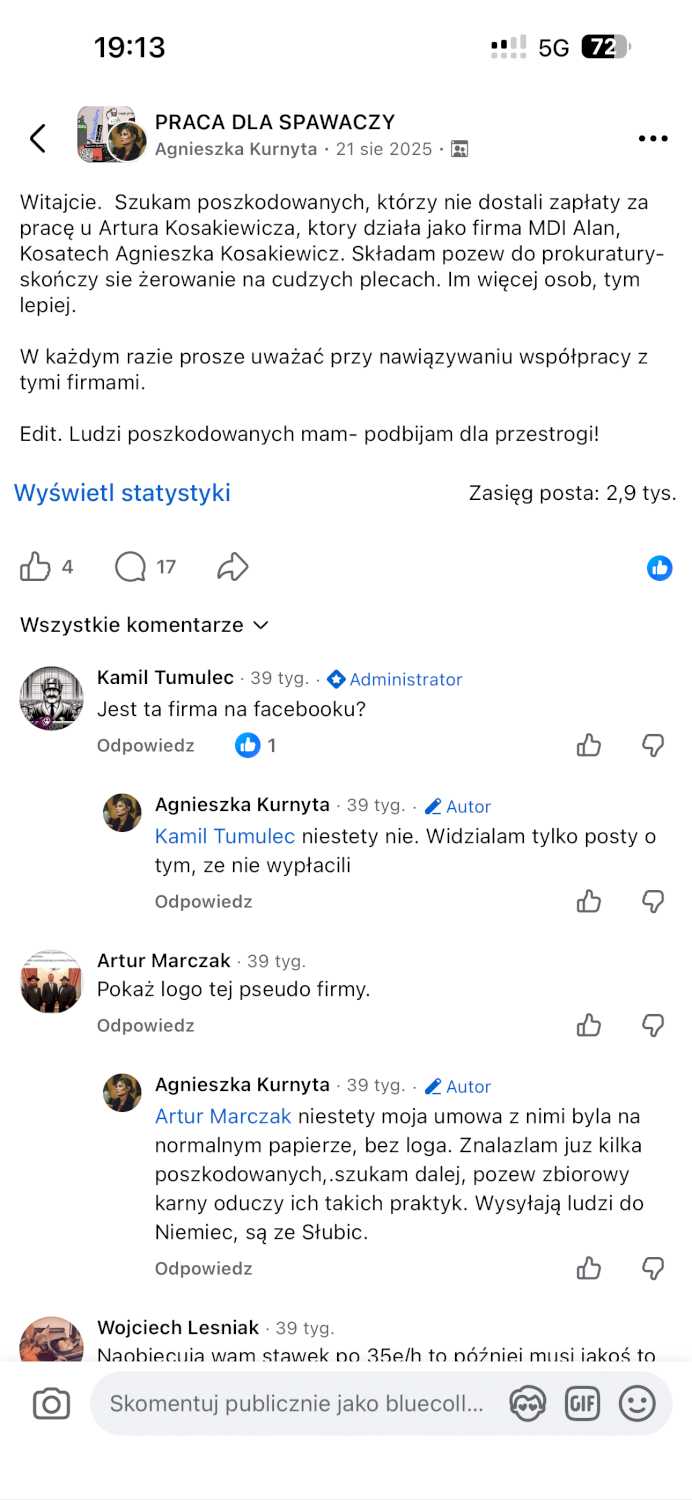Like the post with the thumbs-up icon

pos(35,567)
